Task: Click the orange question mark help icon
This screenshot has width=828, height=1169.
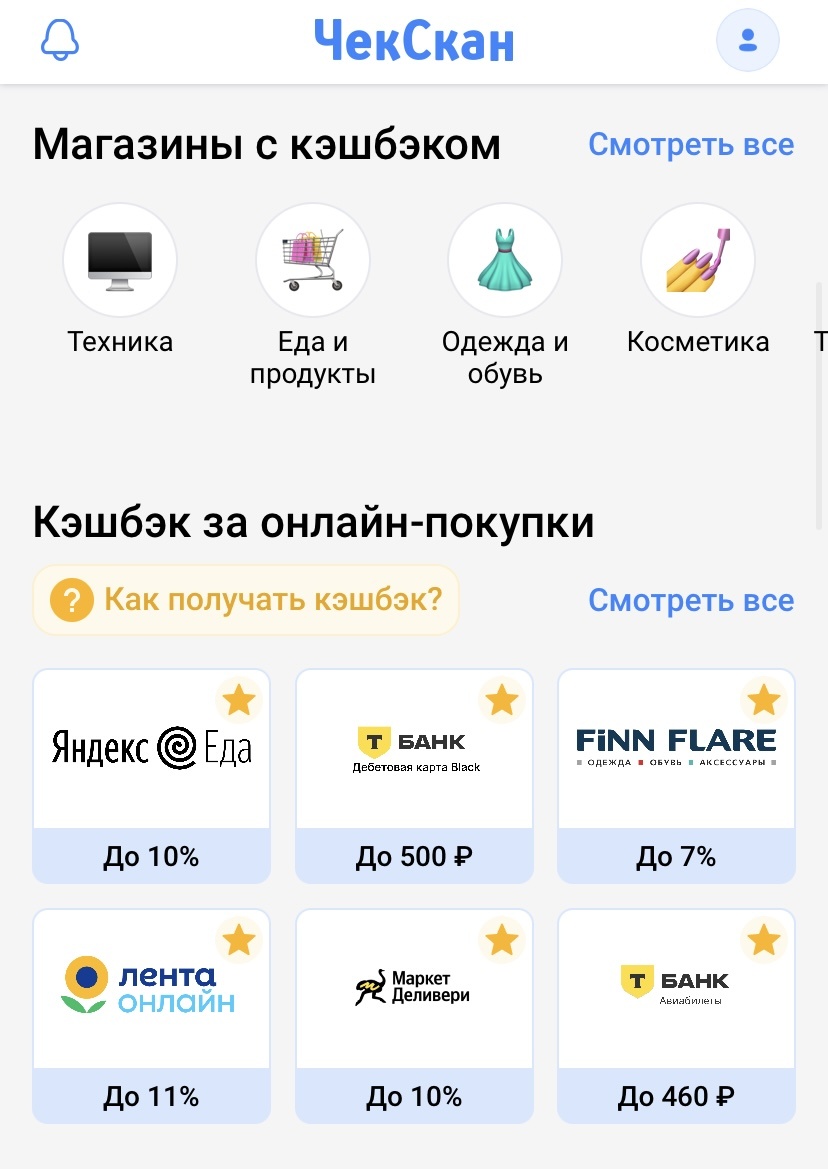Action: click(x=71, y=599)
